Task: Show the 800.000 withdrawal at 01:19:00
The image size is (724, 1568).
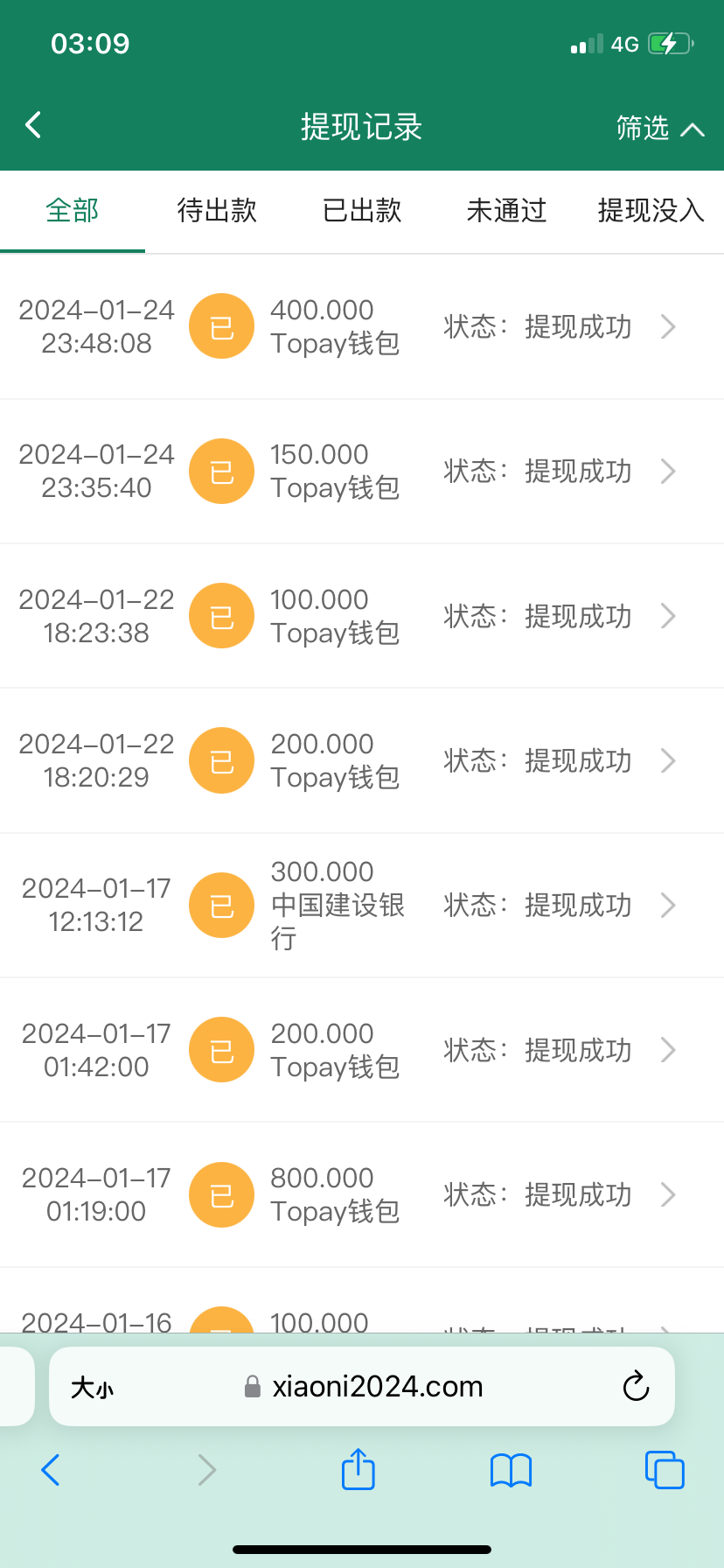Action: pos(362,1195)
